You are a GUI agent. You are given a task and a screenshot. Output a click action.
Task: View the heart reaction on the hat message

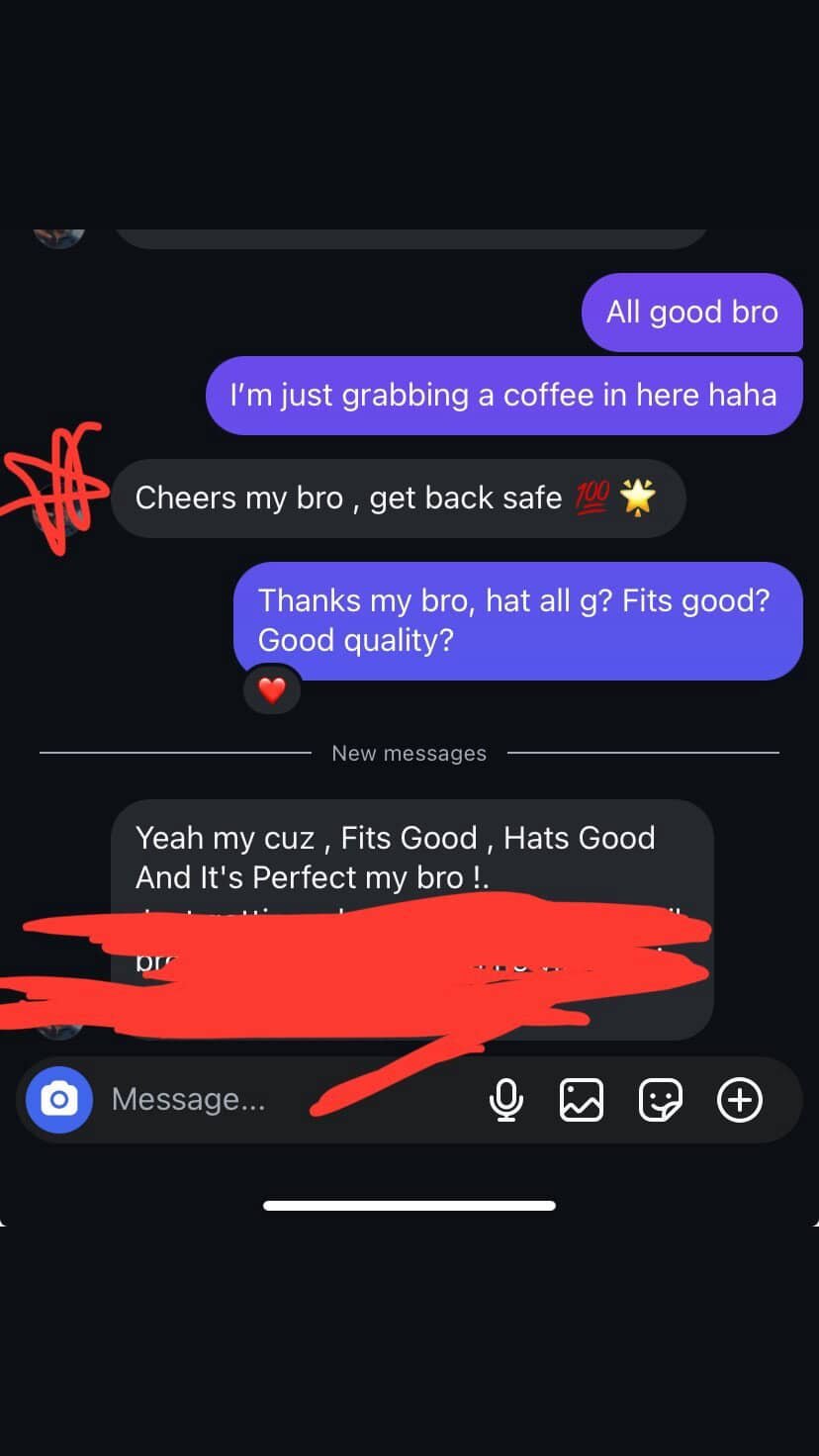click(x=272, y=689)
